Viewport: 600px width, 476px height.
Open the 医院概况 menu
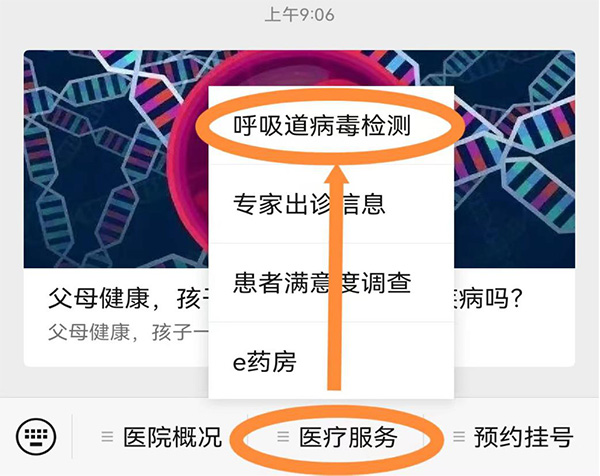click(160, 437)
